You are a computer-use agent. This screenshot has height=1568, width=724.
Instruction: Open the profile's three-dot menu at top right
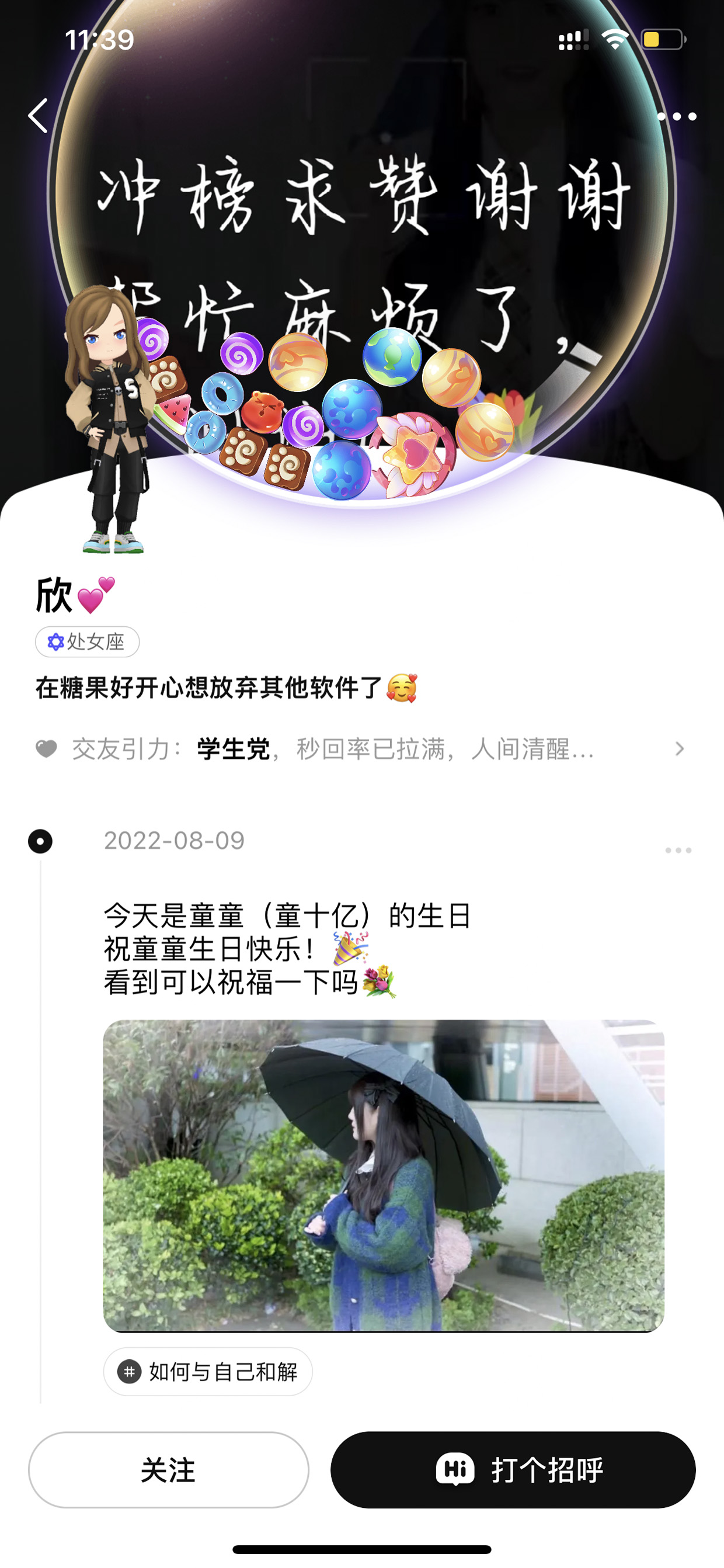(677, 116)
